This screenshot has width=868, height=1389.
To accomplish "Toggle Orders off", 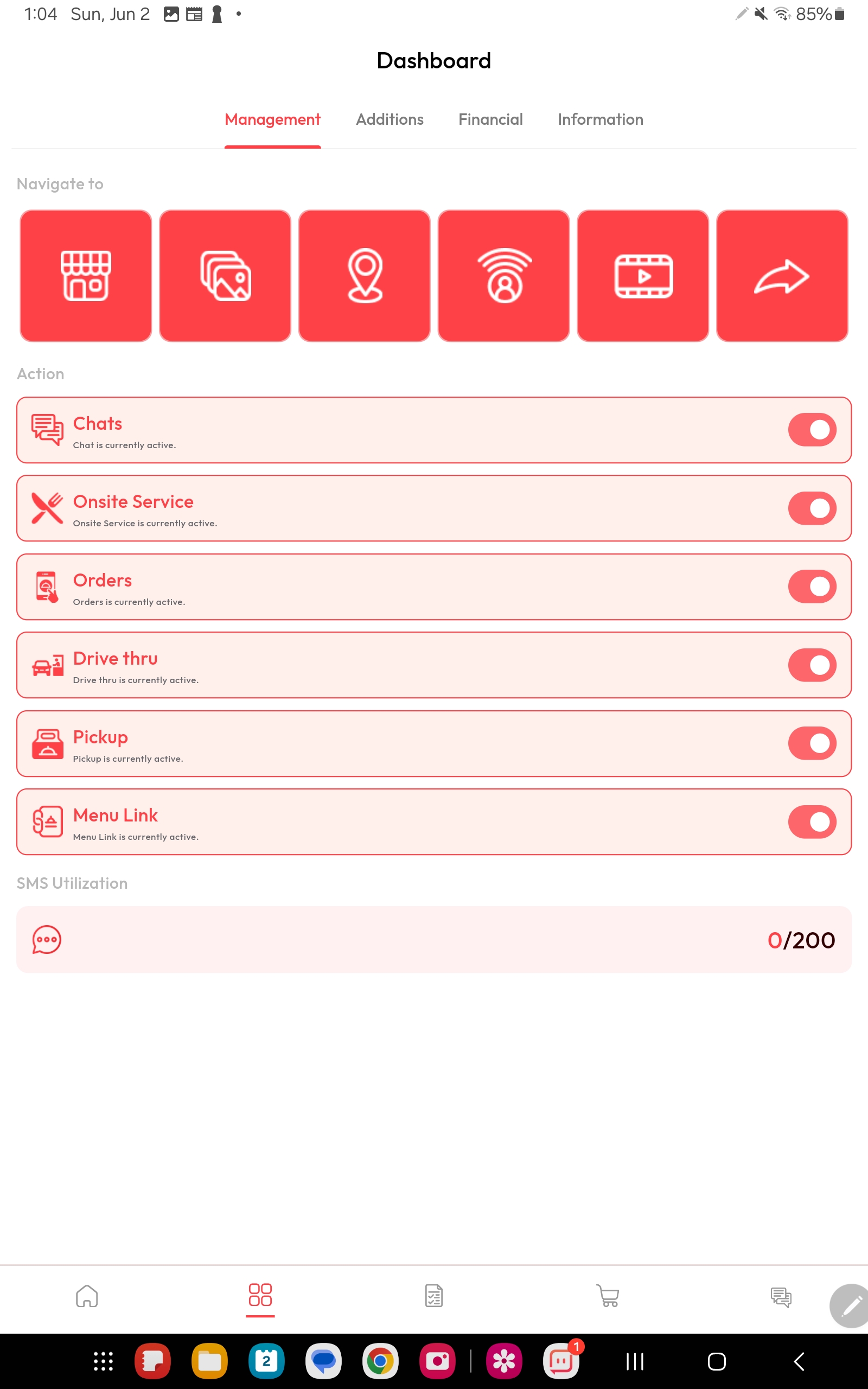I will click(x=812, y=587).
